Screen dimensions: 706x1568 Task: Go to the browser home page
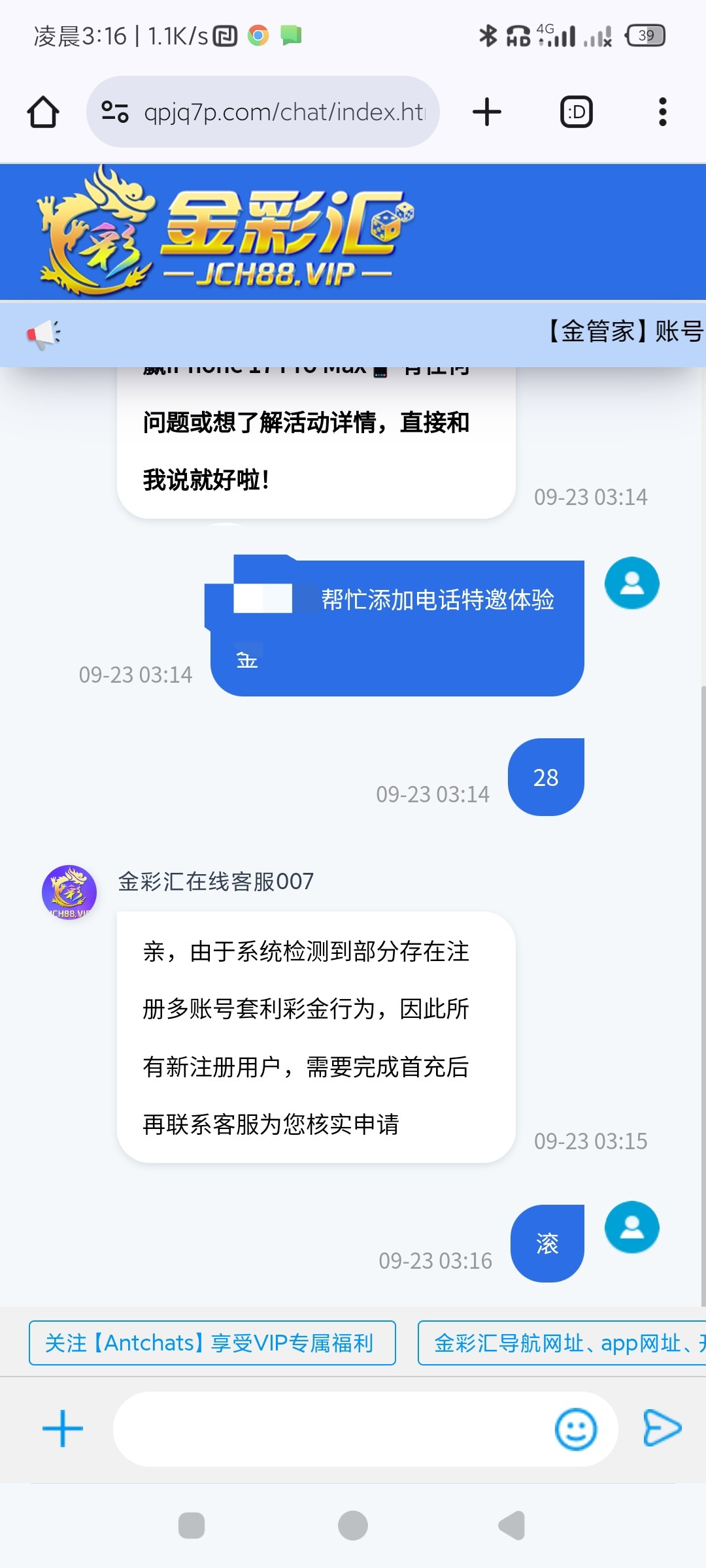[x=43, y=112]
